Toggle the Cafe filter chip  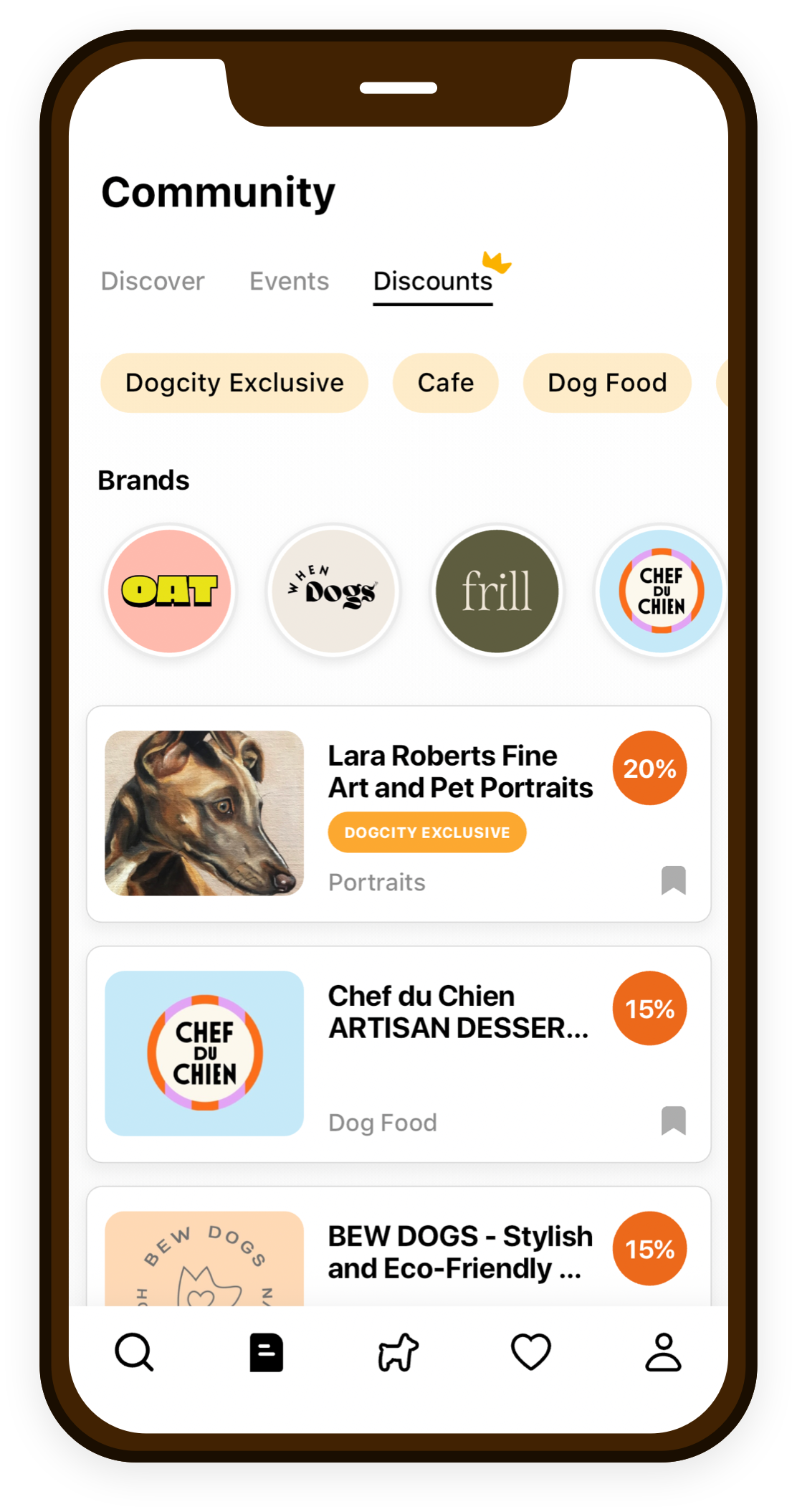point(445,383)
